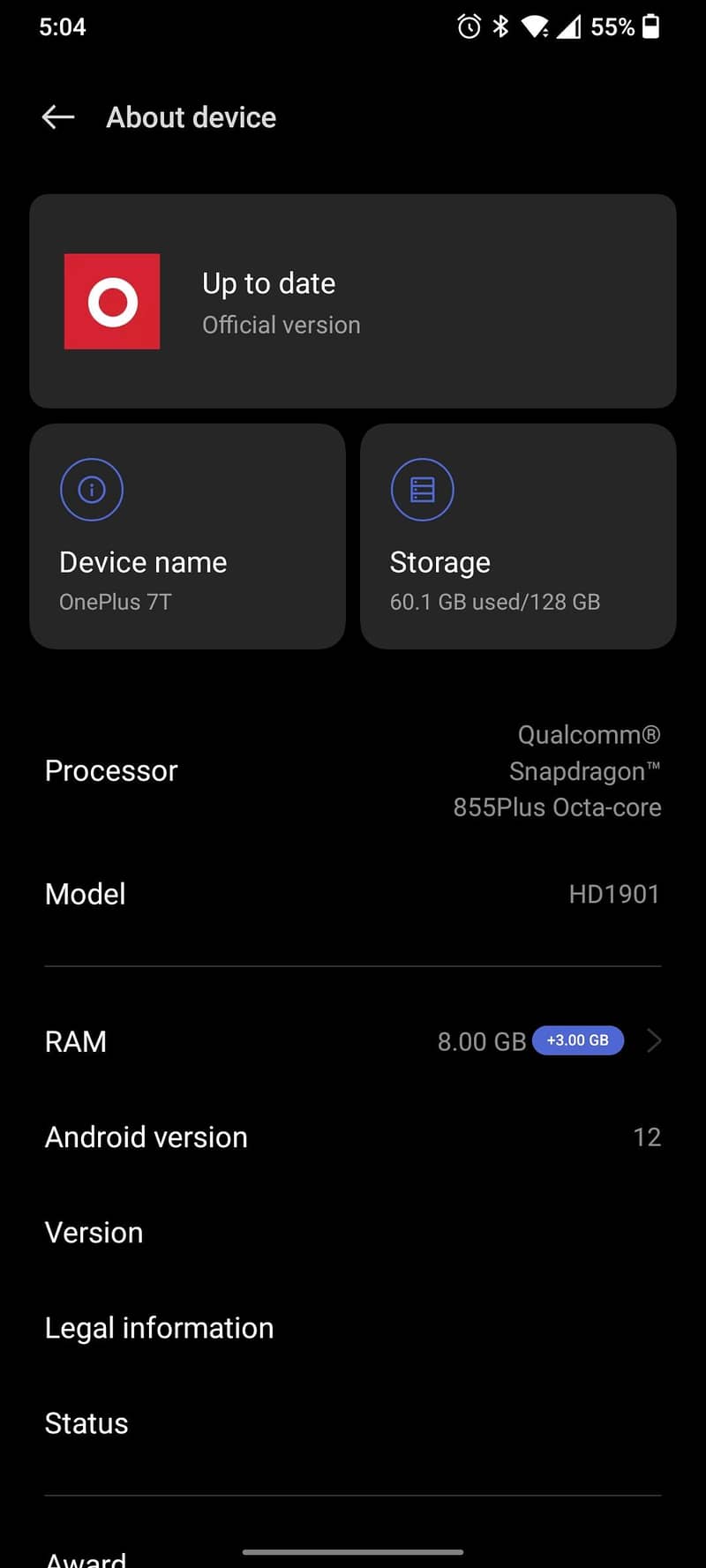
Task: Tap the gesture navigation bar handle
Action: (353, 1552)
